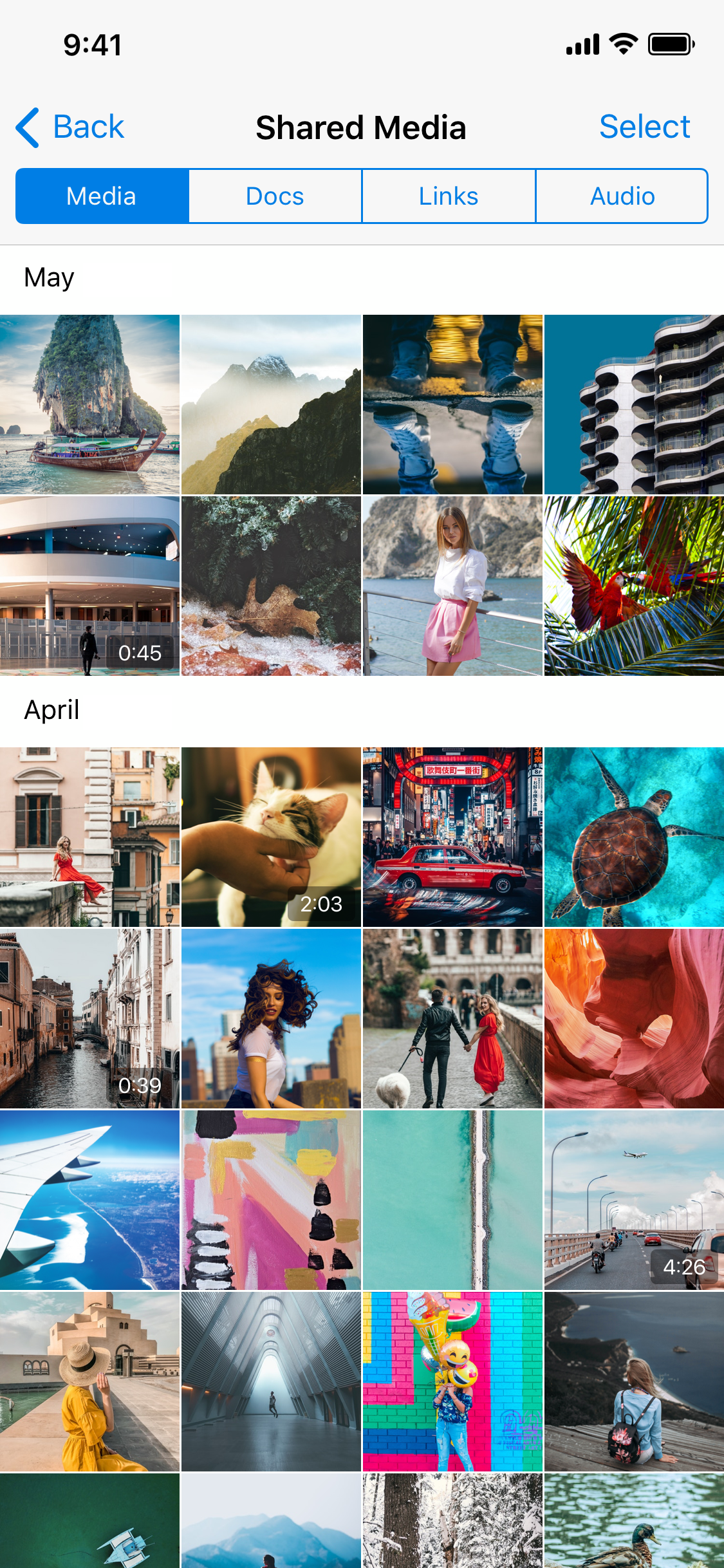Switch to the Docs tab

click(275, 196)
